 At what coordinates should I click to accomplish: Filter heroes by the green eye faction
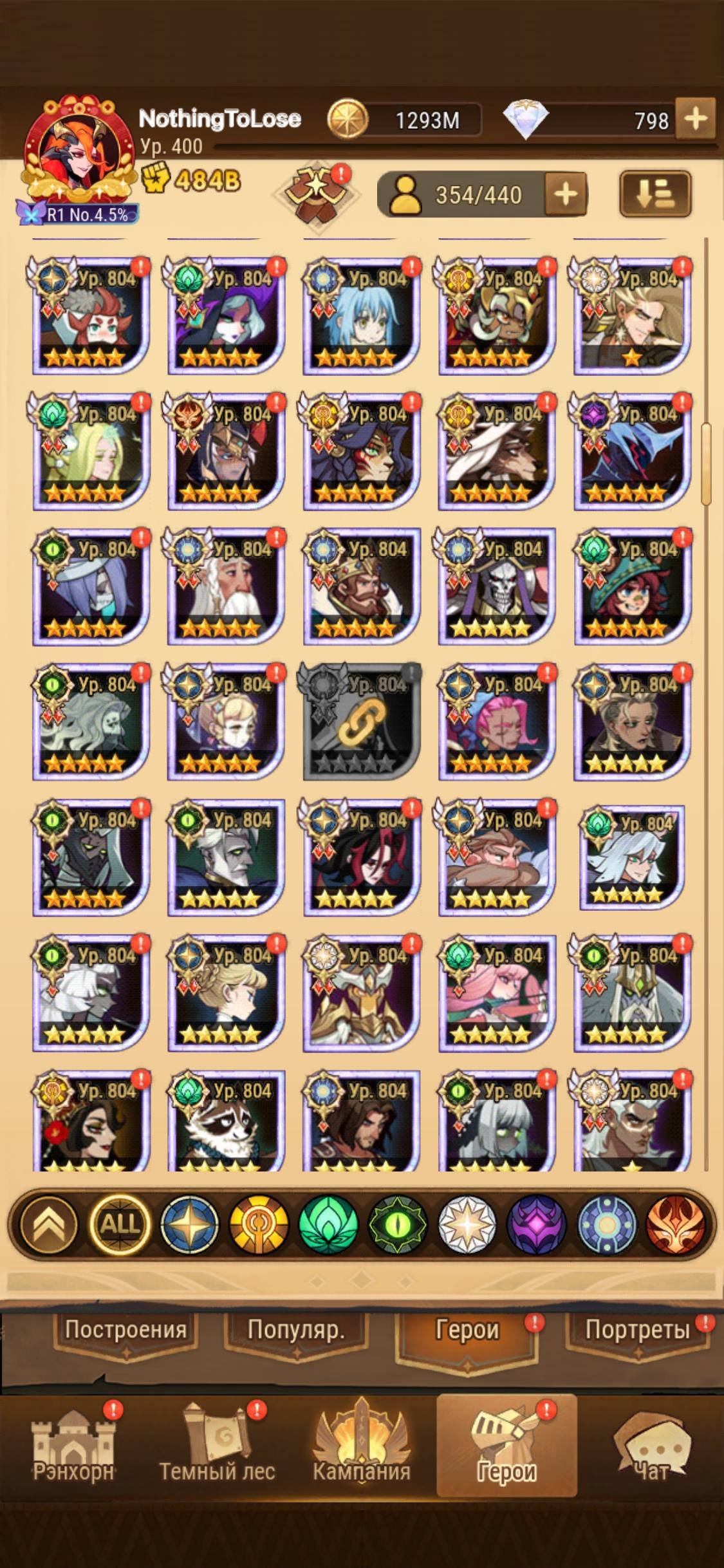pyautogui.click(x=398, y=1223)
